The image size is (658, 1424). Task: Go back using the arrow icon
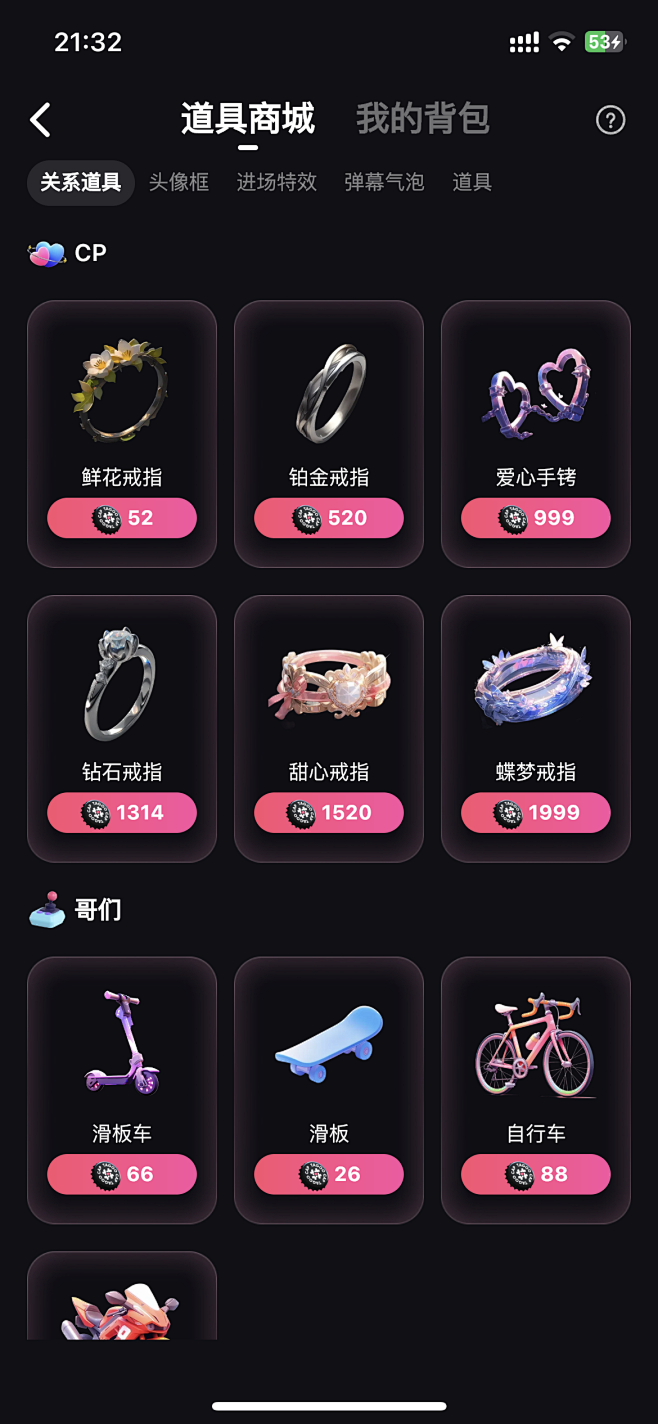click(40, 120)
